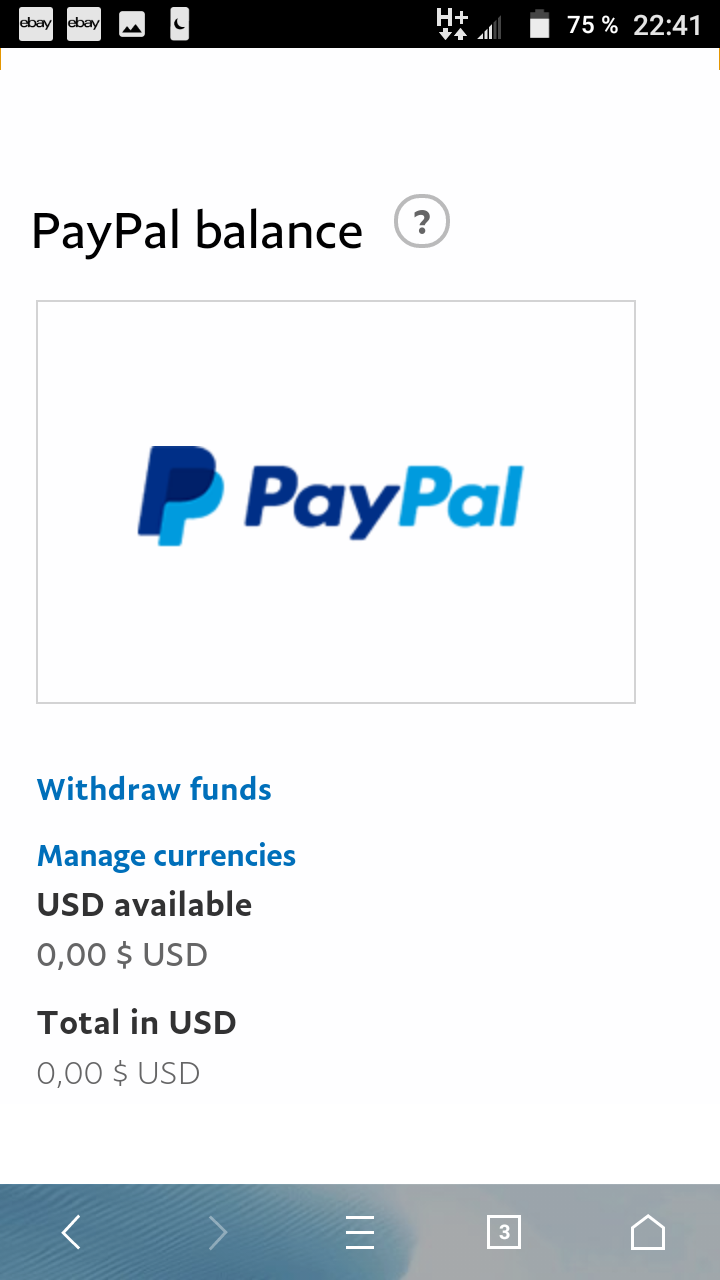
Task: Open the Withdraw funds link
Action: coord(154,789)
